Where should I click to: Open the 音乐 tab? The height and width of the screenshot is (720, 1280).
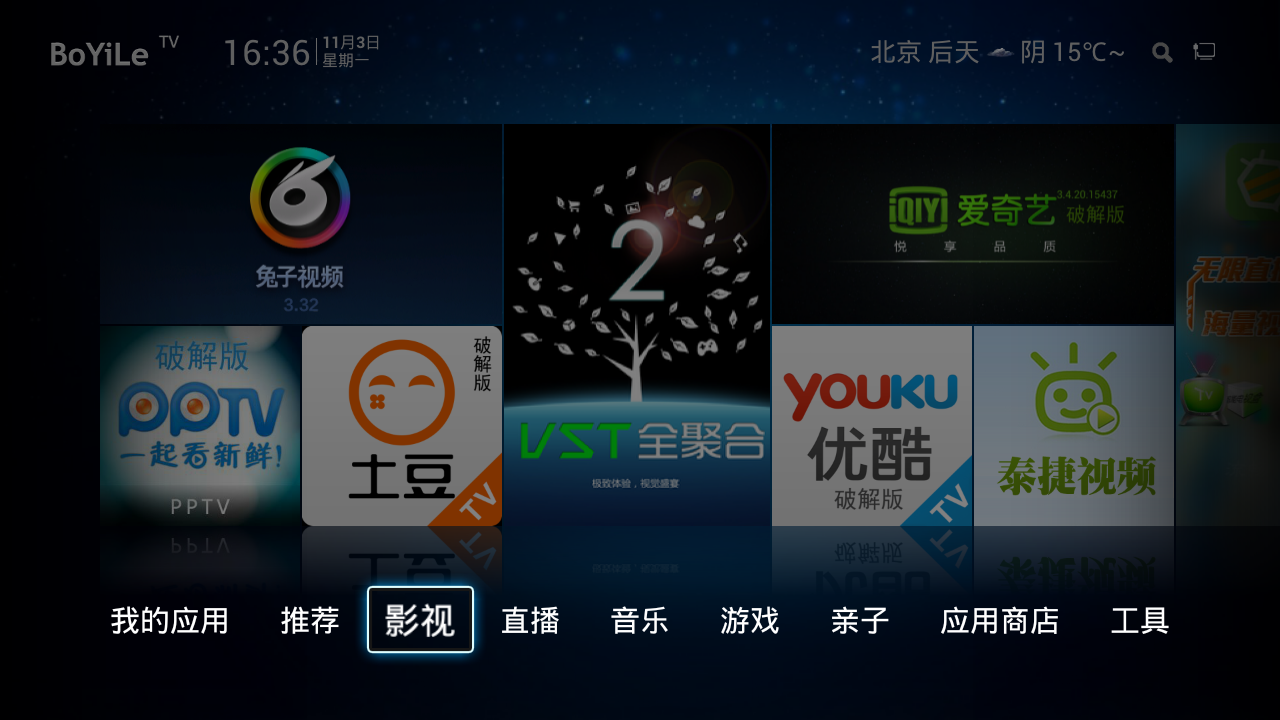click(x=640, y=621)
